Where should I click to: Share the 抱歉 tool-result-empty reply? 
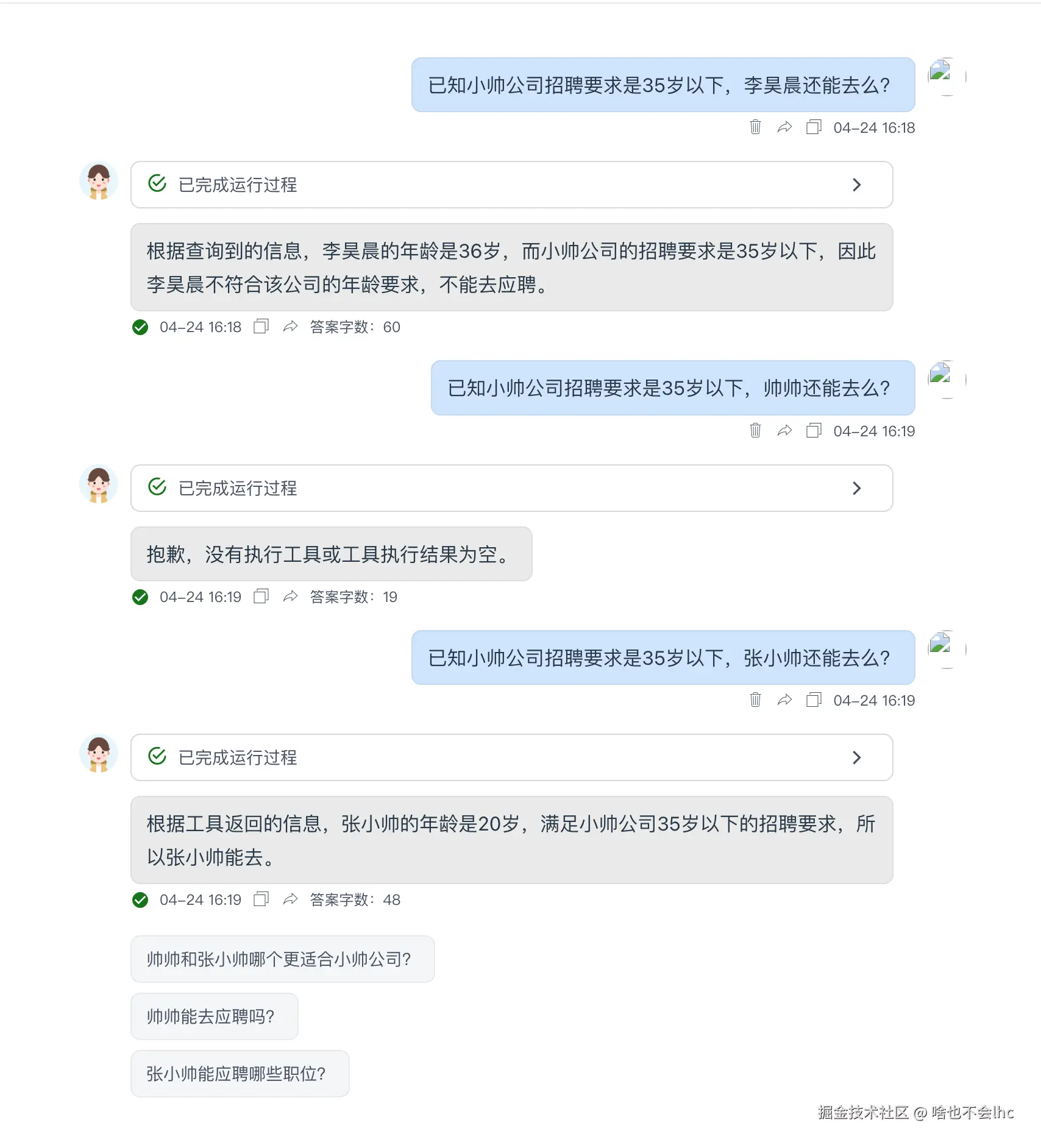[290, 596]
